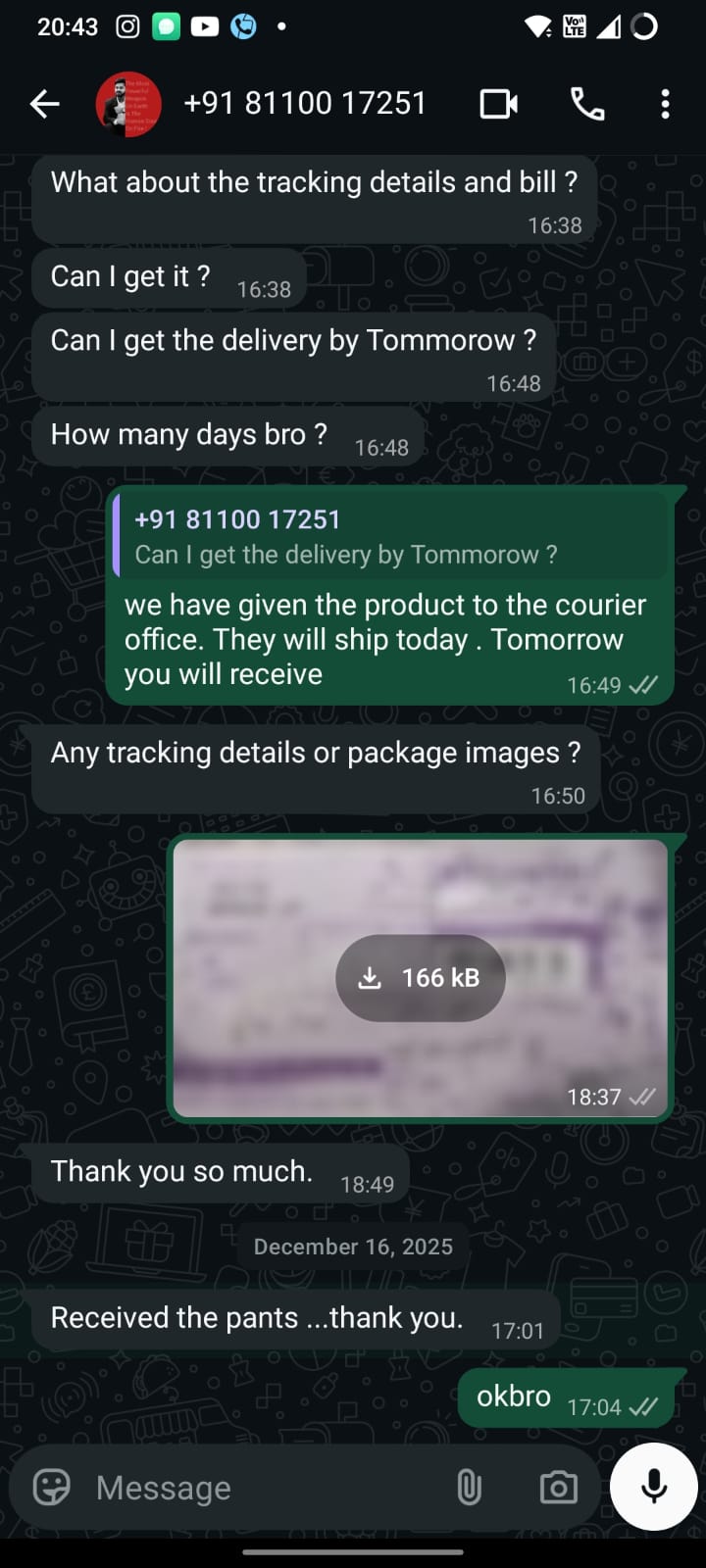Viewport: 706px width, 1568px height.
Task: Start a video call
Action: 498,104
